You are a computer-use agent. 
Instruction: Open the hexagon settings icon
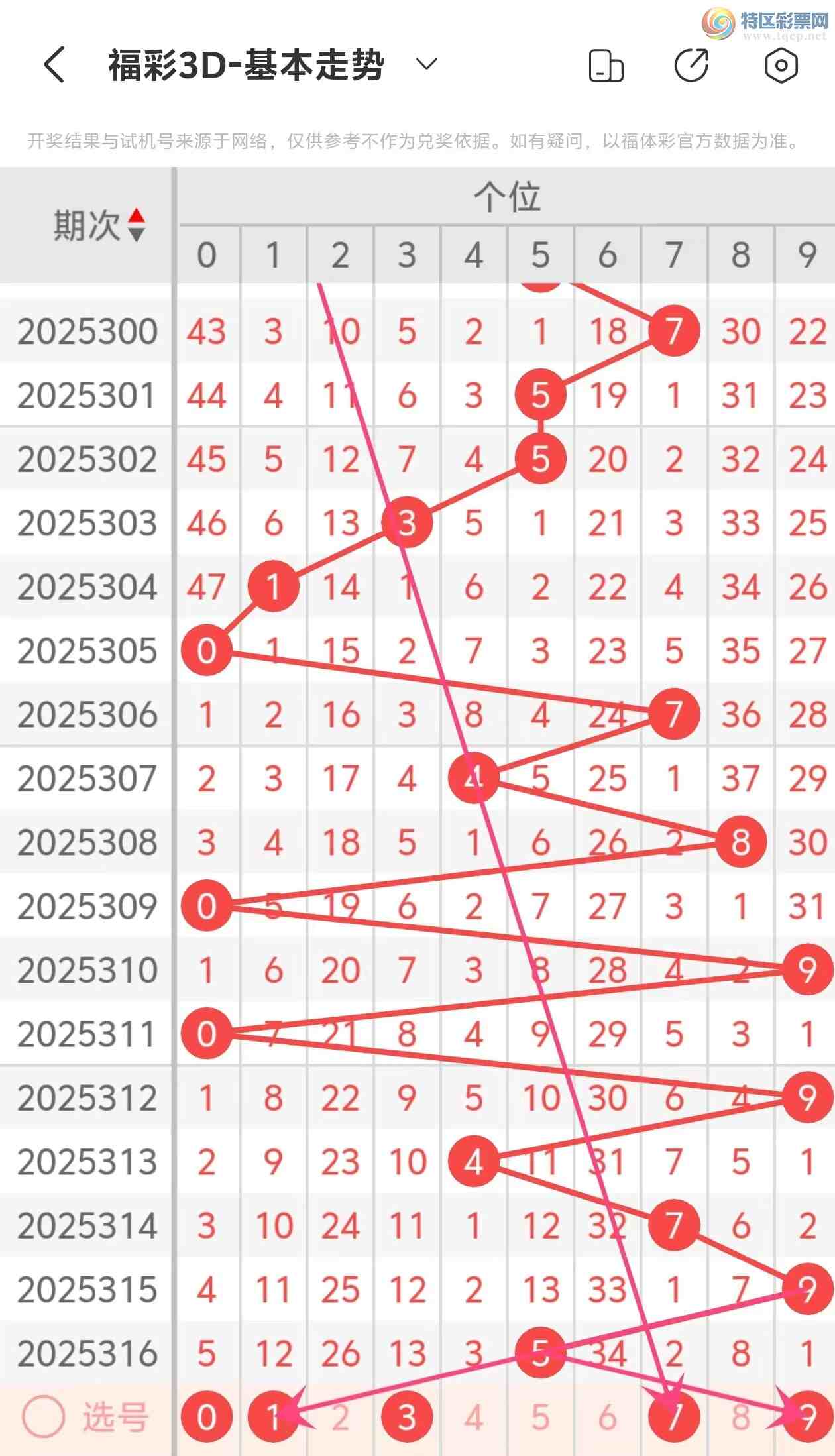pyautogui.click(x=781, y=65)
